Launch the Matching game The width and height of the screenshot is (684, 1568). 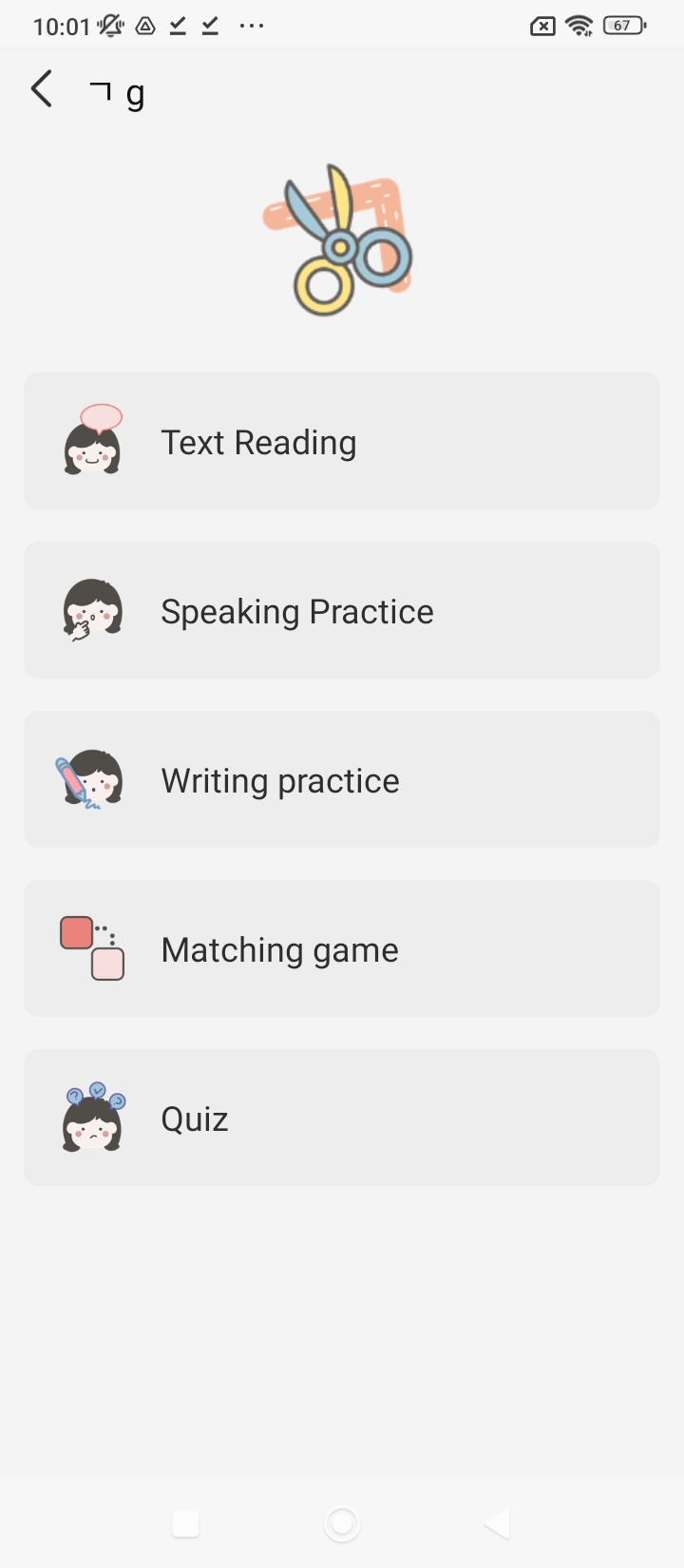point(342,949)
